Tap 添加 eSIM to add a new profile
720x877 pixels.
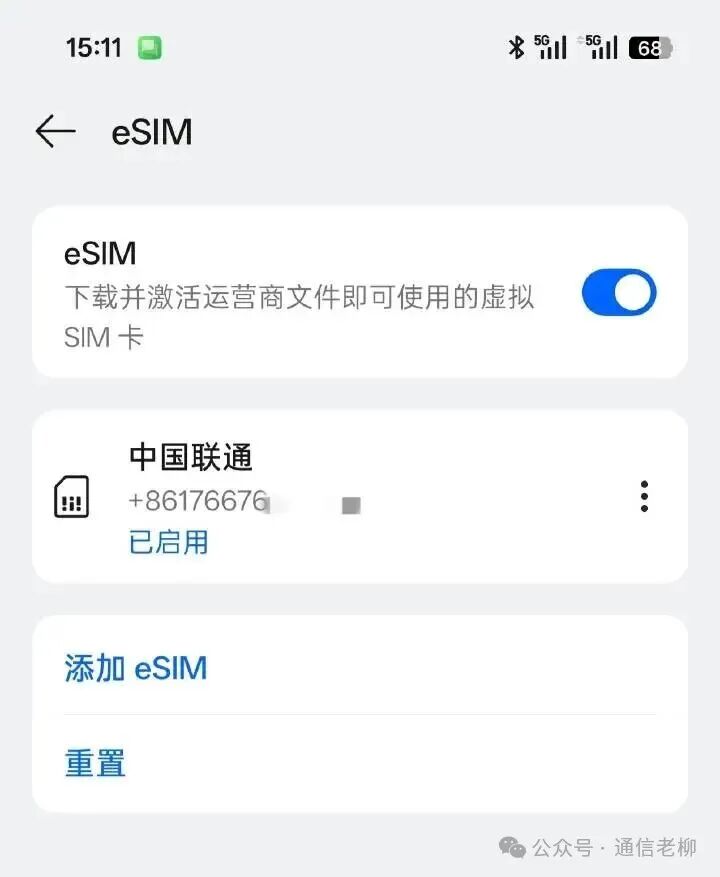coord(136,668)
